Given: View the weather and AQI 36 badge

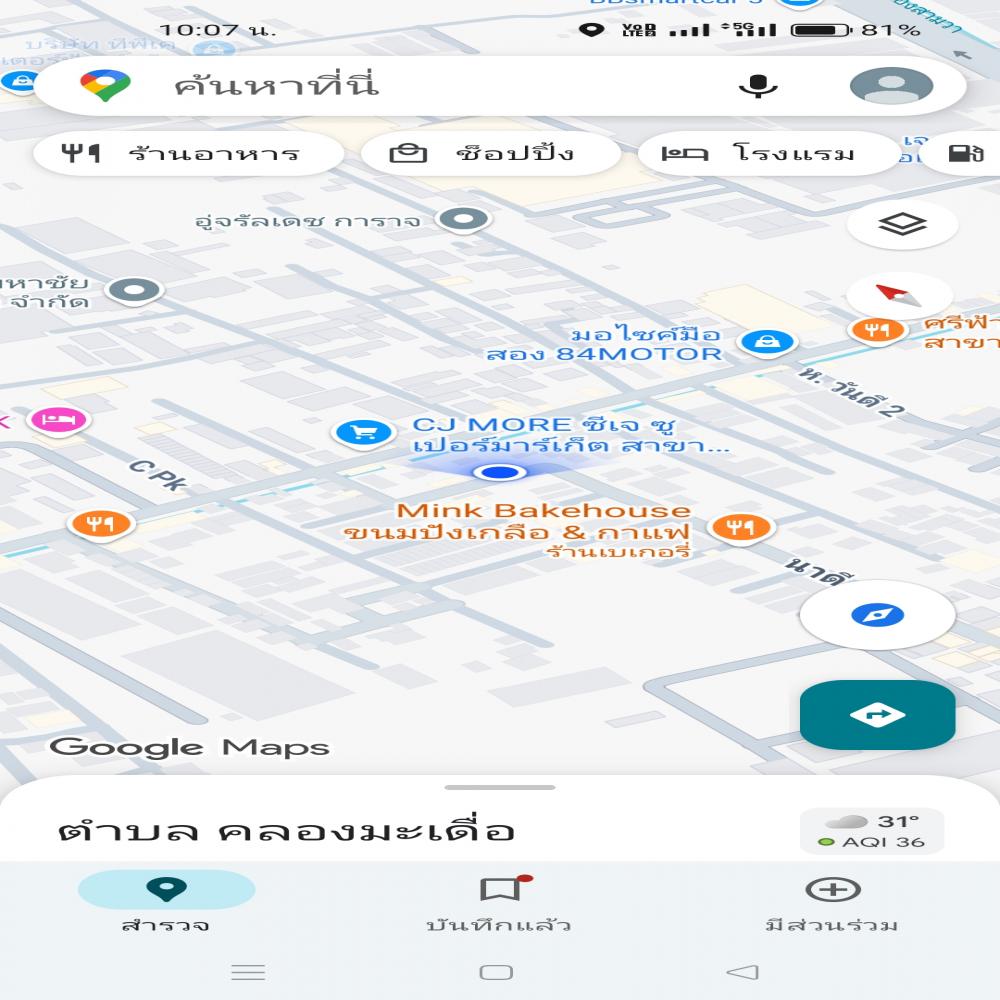Looking at the screenshot, I should pyautogui.click(x=871, y=831).
